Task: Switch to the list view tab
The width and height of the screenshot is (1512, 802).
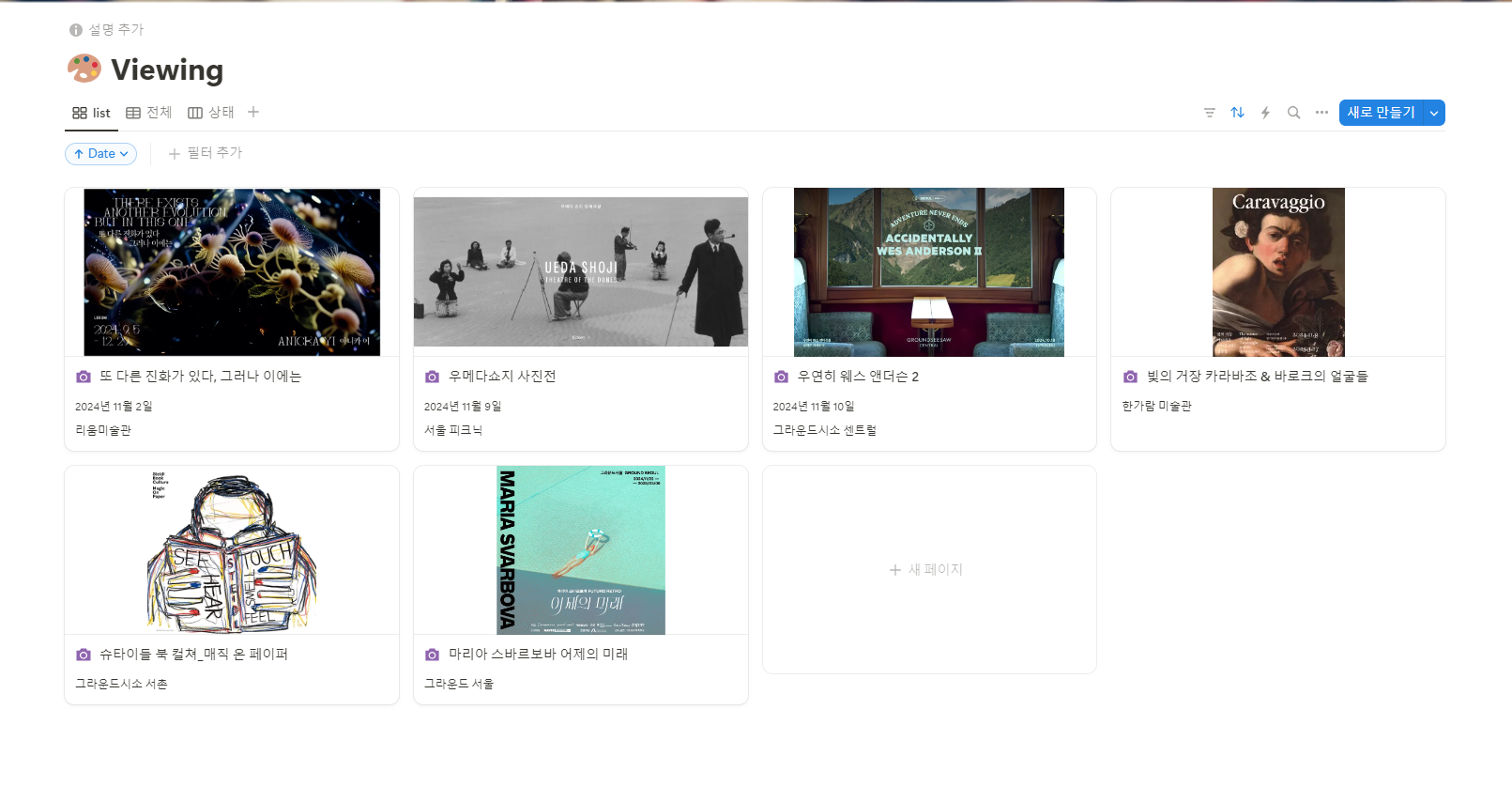Action: 92,113
